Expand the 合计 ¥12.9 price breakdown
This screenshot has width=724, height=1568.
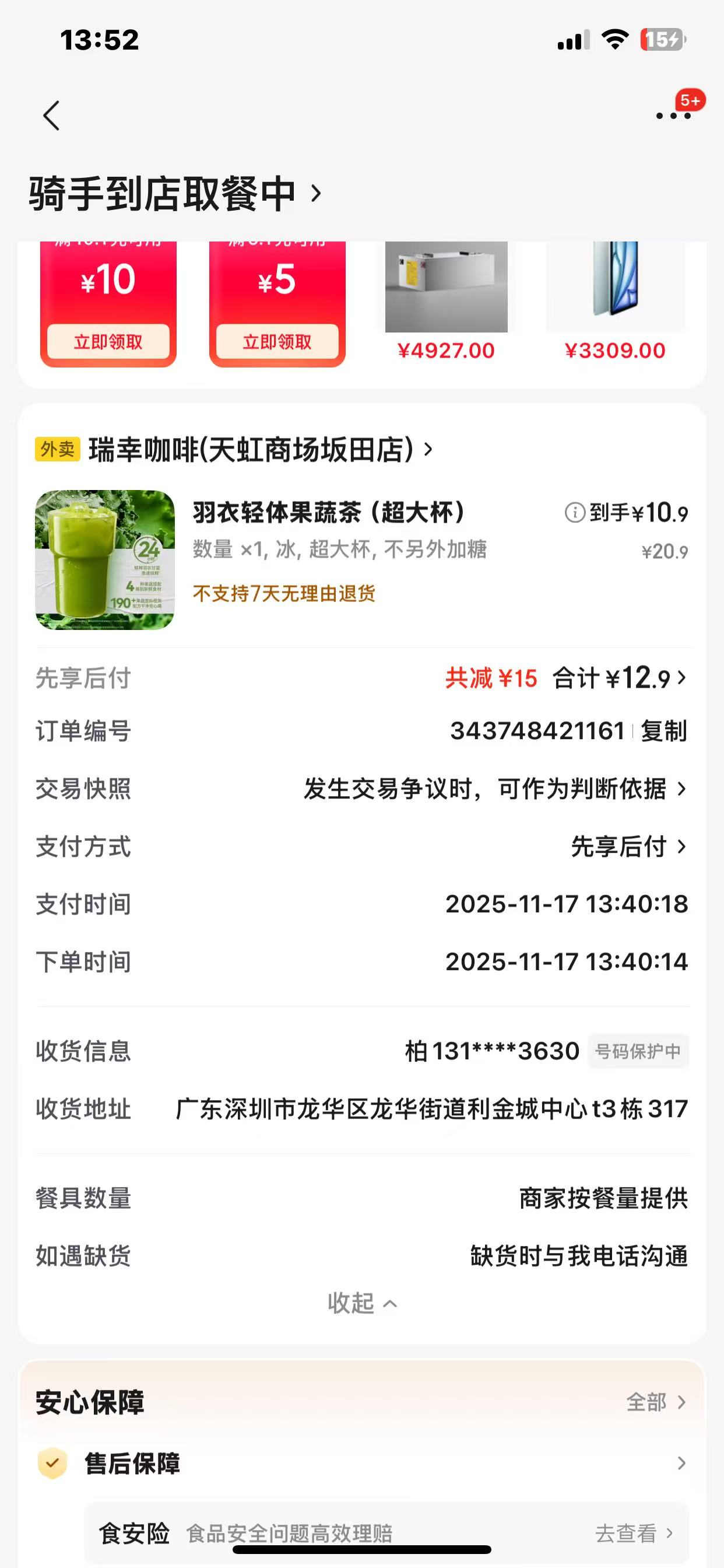(621, 678)
